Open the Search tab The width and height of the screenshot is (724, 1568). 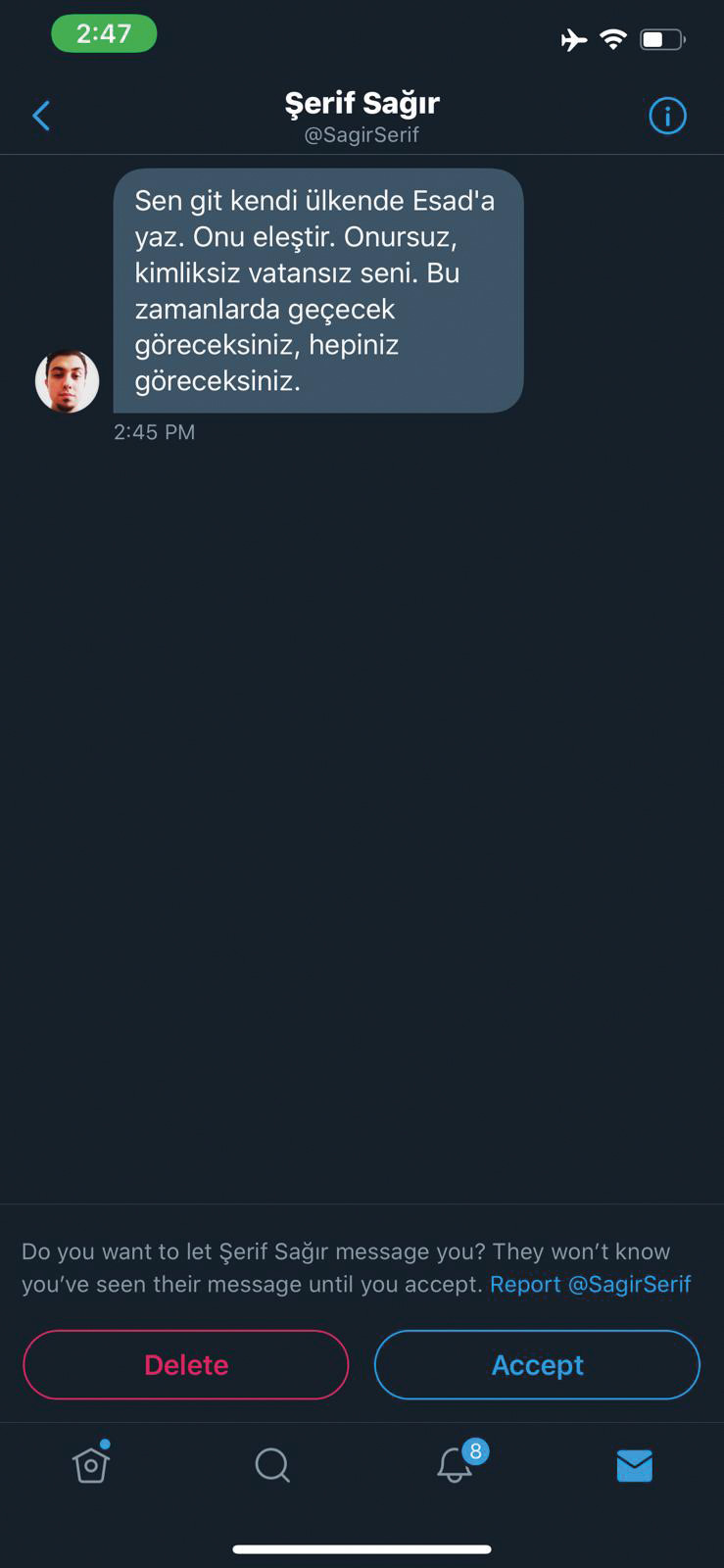point(272,1466)
